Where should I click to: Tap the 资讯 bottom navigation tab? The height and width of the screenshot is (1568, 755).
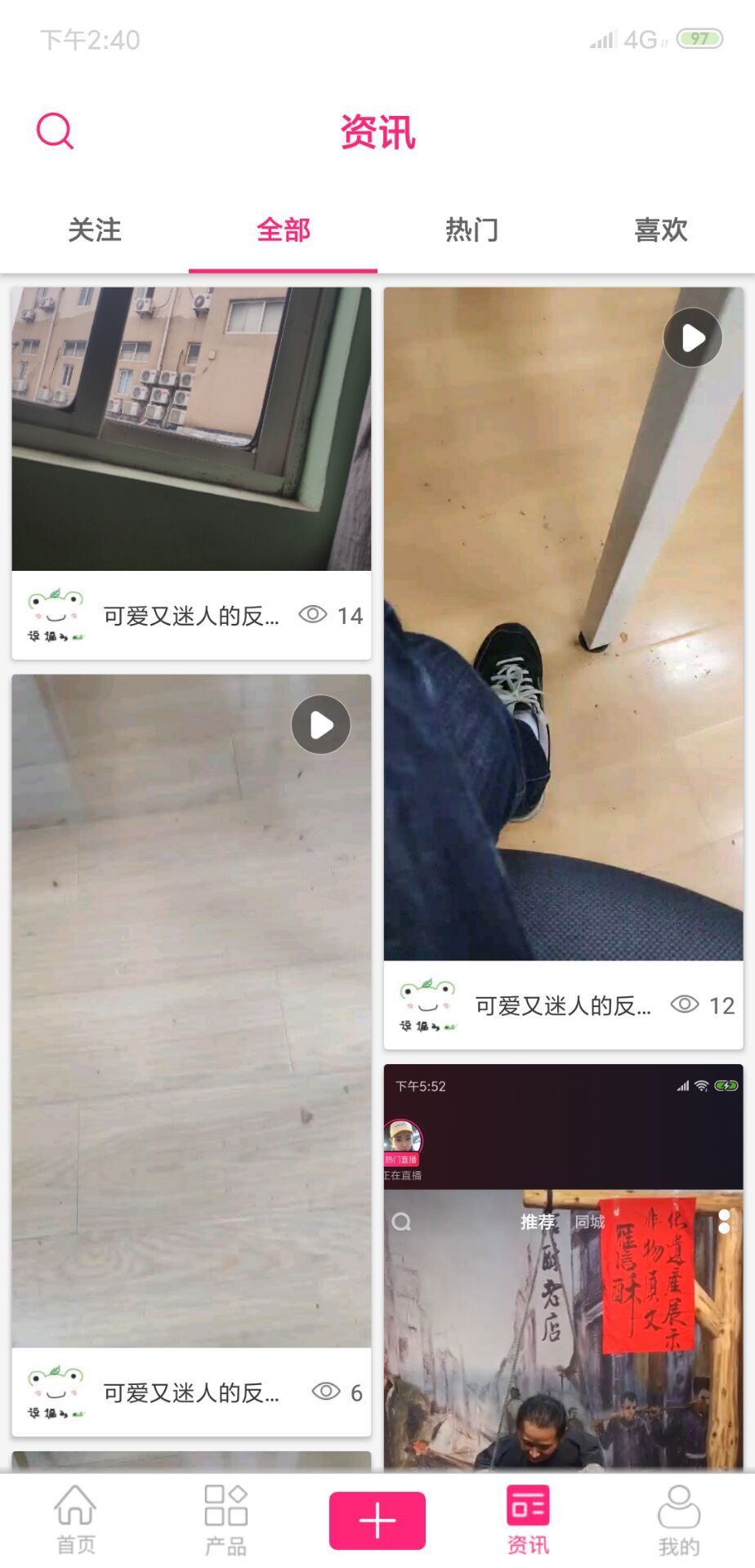528,1520
